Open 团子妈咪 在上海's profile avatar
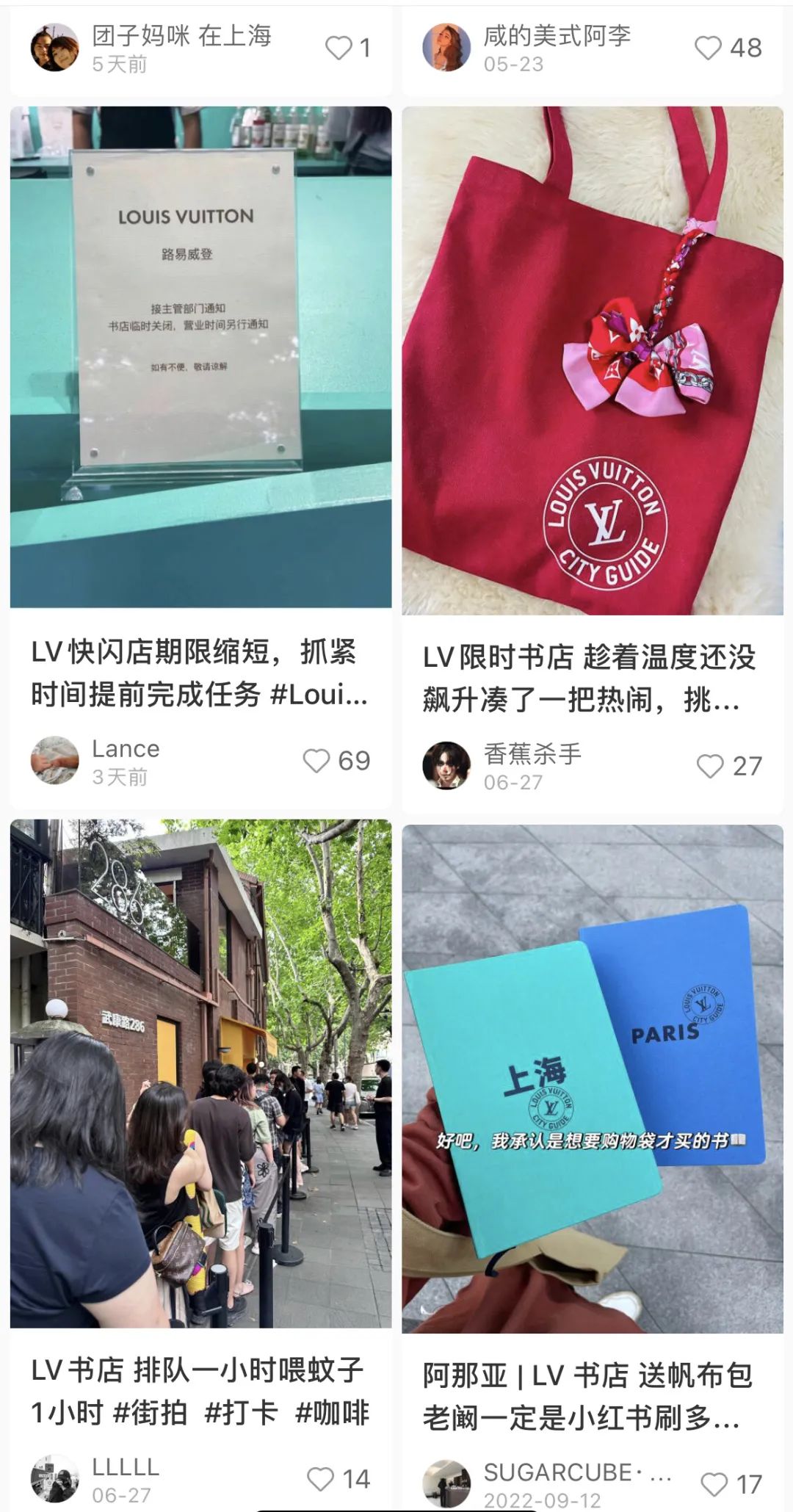Viewport: 793px width, 1512px height. tap(54, 47)
